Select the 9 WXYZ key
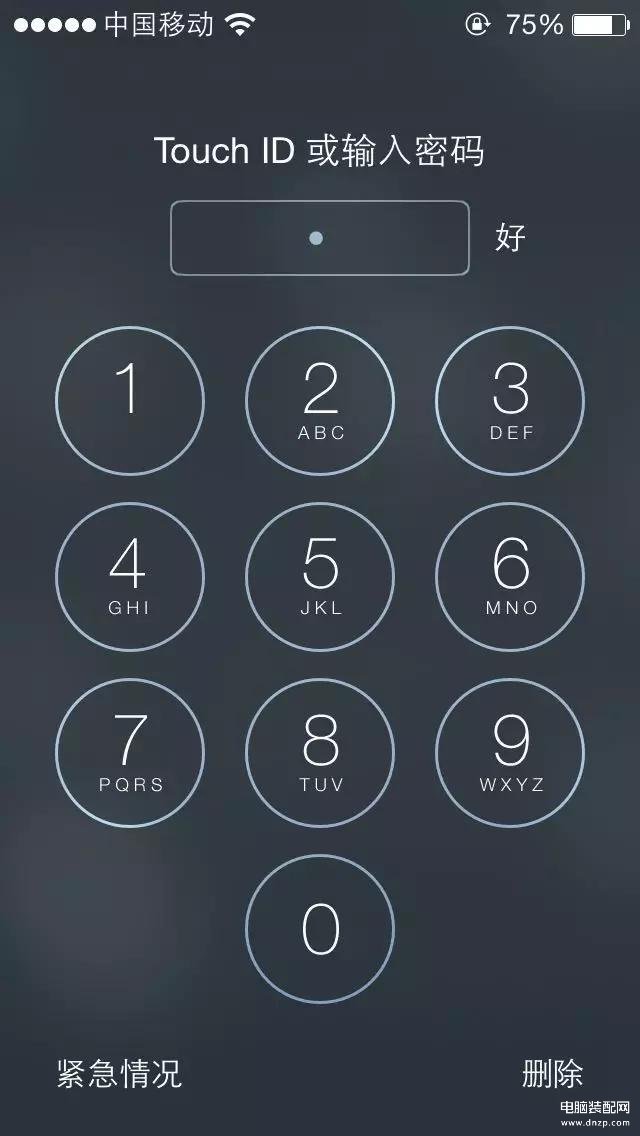Image resolution: width=640 pixels, height=1136 pixels. (510, 753)
